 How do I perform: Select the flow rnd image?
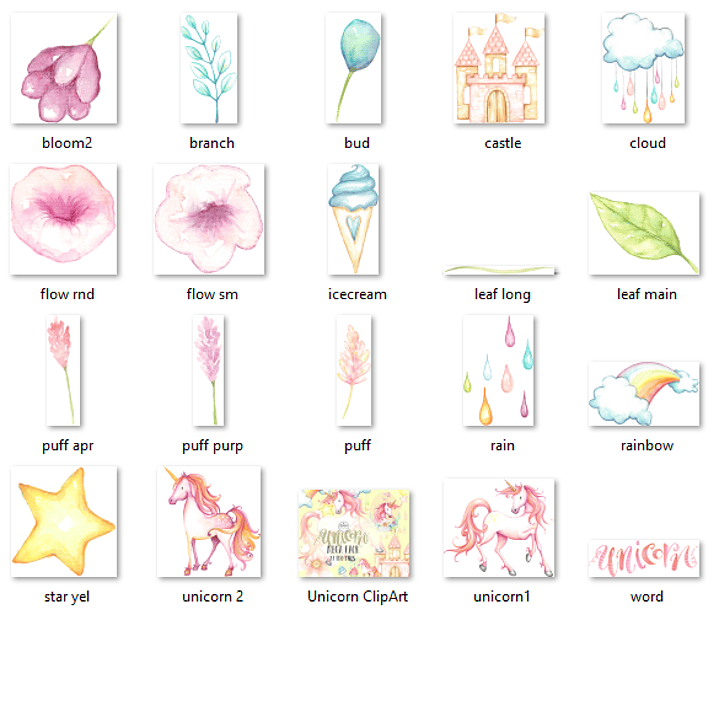[64, 220]
